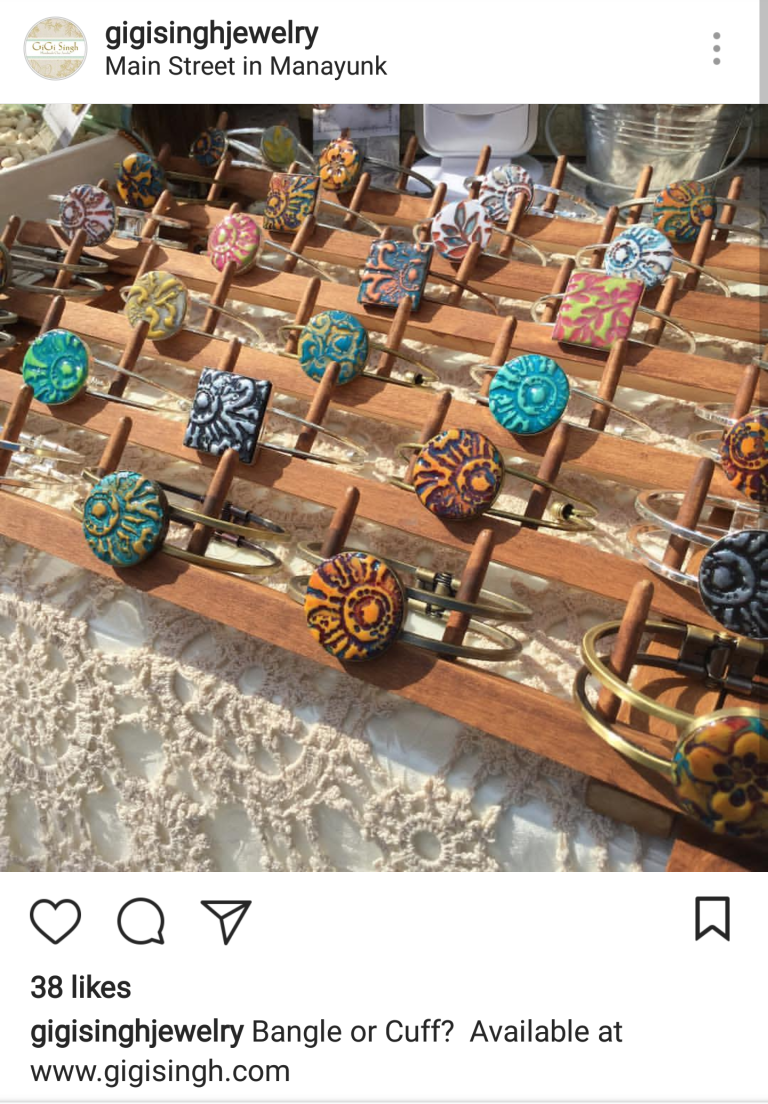Viewport: 768px width, 1104px height.
Task: View the 38 likes list
Action: point(81,987)
